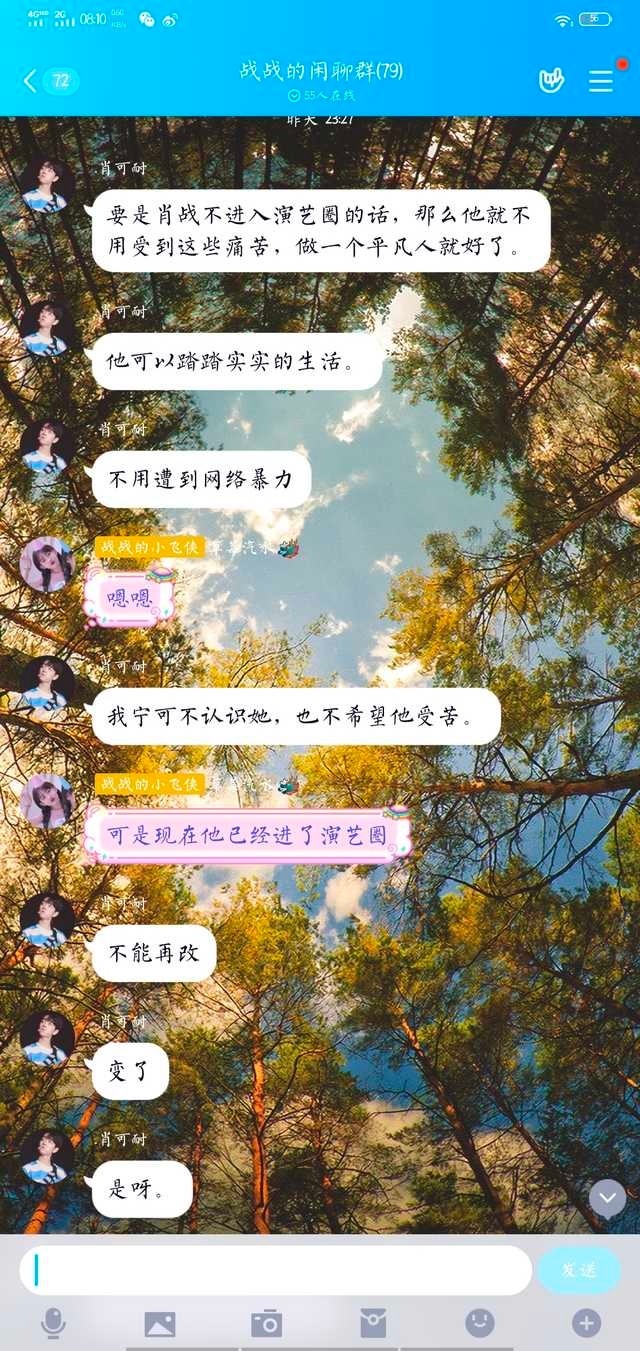The width and height of the screenshot is (640, 1351).
Task: Jump to latest messages arrow
Action: click(x=607, y=1197)
